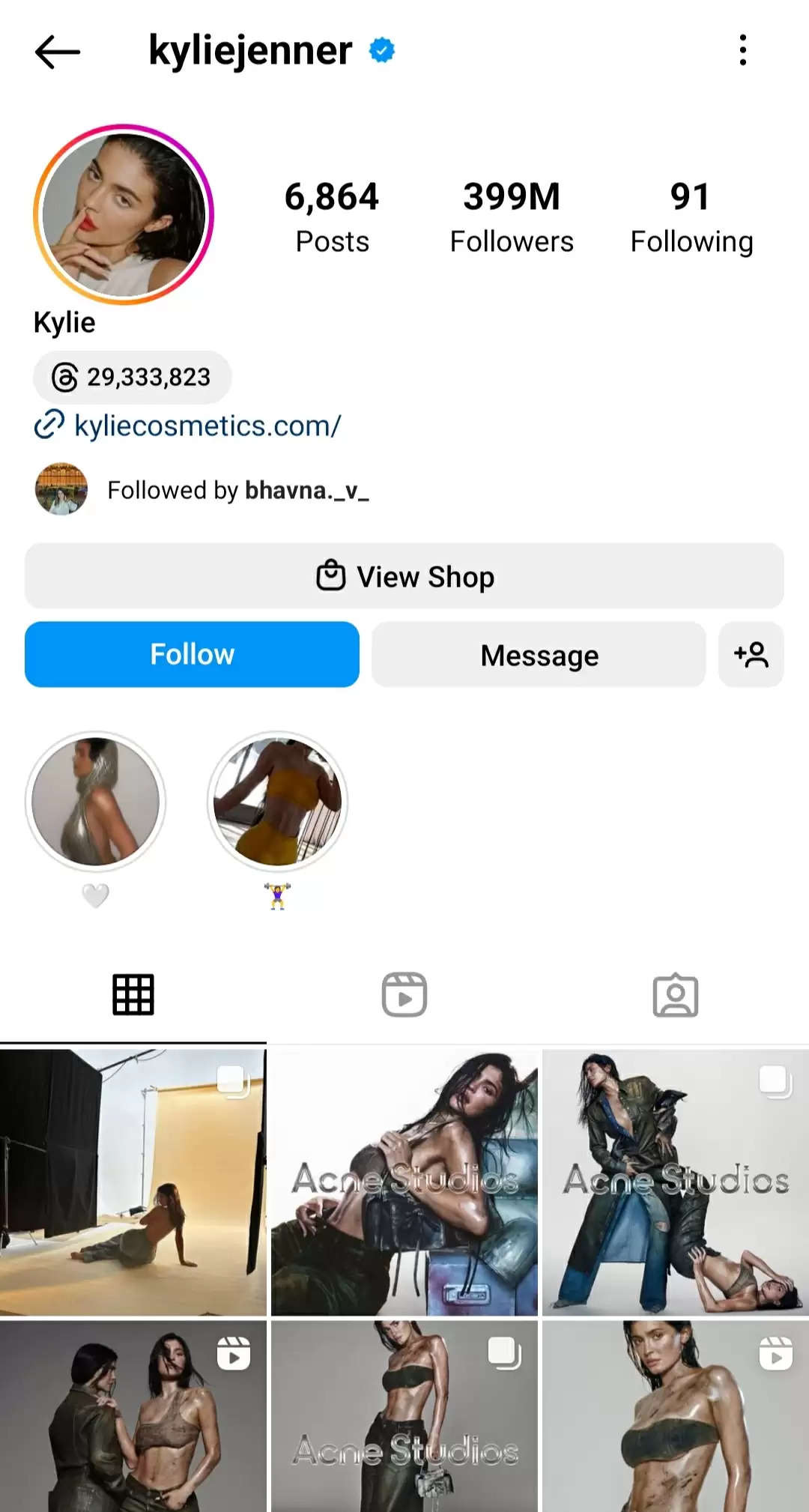The height and width of the screenshot is (1512, 809).
Task: View the profile picture story
Action: [124, 214]
